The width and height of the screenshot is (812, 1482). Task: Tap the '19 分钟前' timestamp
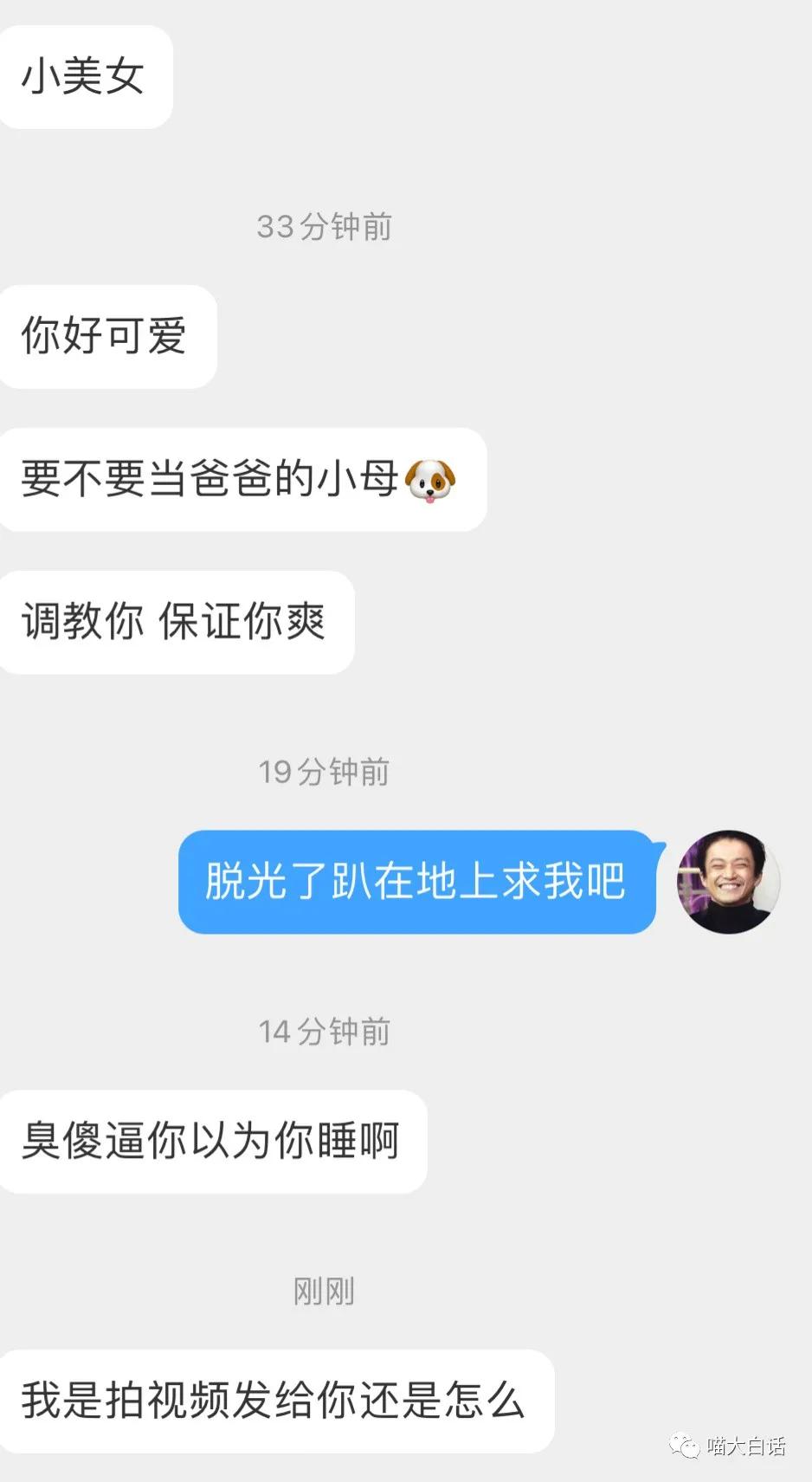325,773
